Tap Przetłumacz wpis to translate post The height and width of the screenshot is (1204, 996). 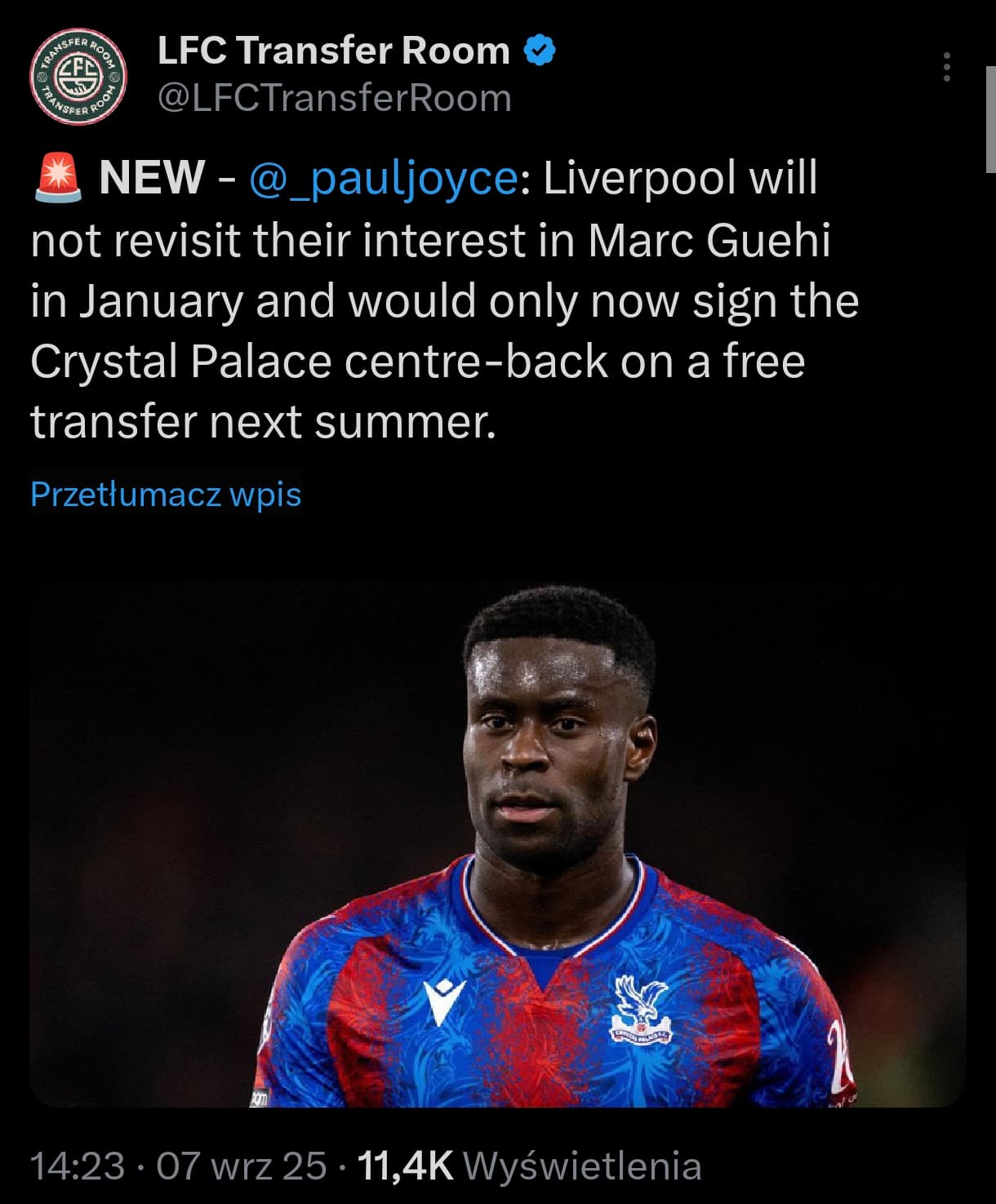[166, 495]
